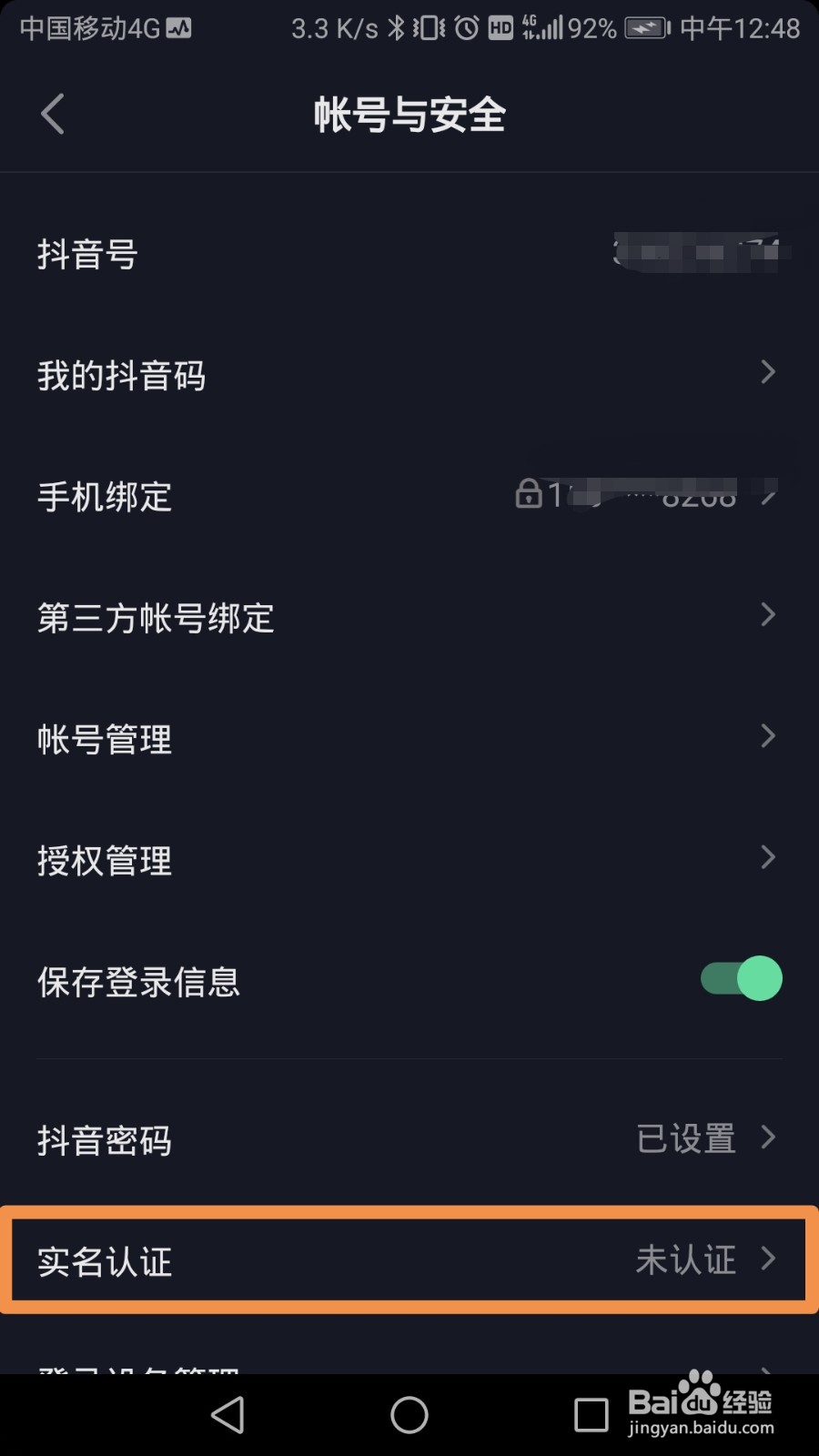Tap the 抖音号 row
This screenshot has width=819, height=1456.
(409, 254)
